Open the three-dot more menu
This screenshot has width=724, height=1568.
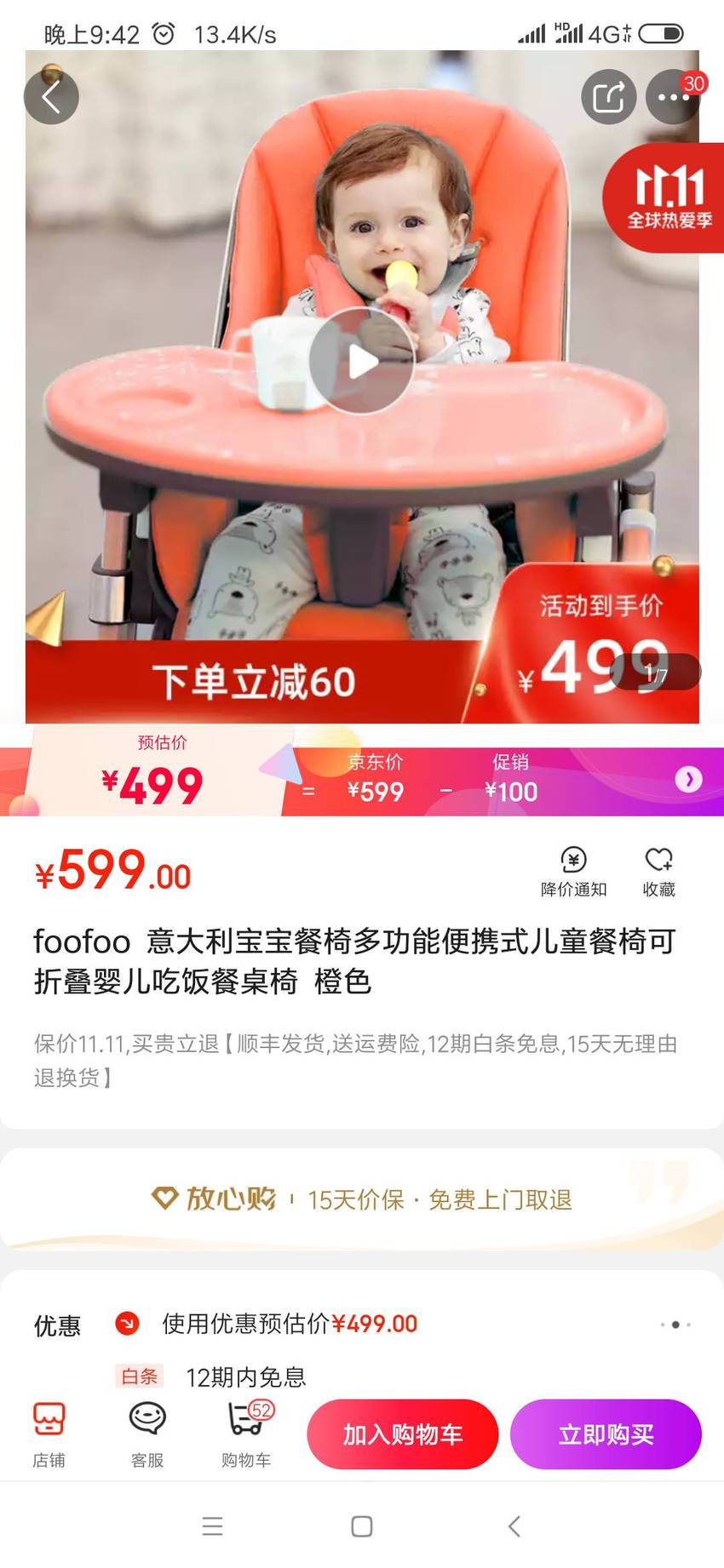point(673,96)
